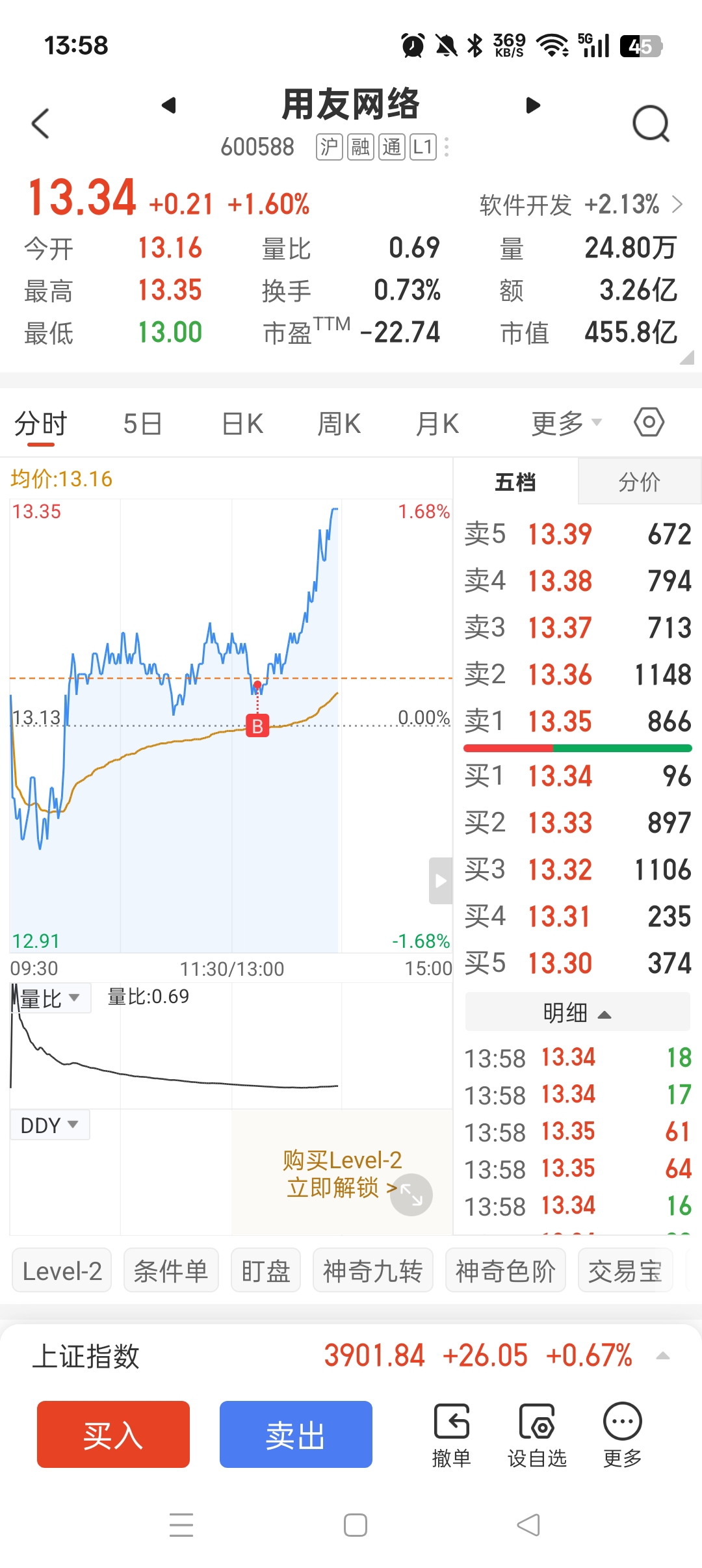Screen dimensions: 702x1568
Task: Switch to the 5日 chart tab
Action: tap(142, 424)
